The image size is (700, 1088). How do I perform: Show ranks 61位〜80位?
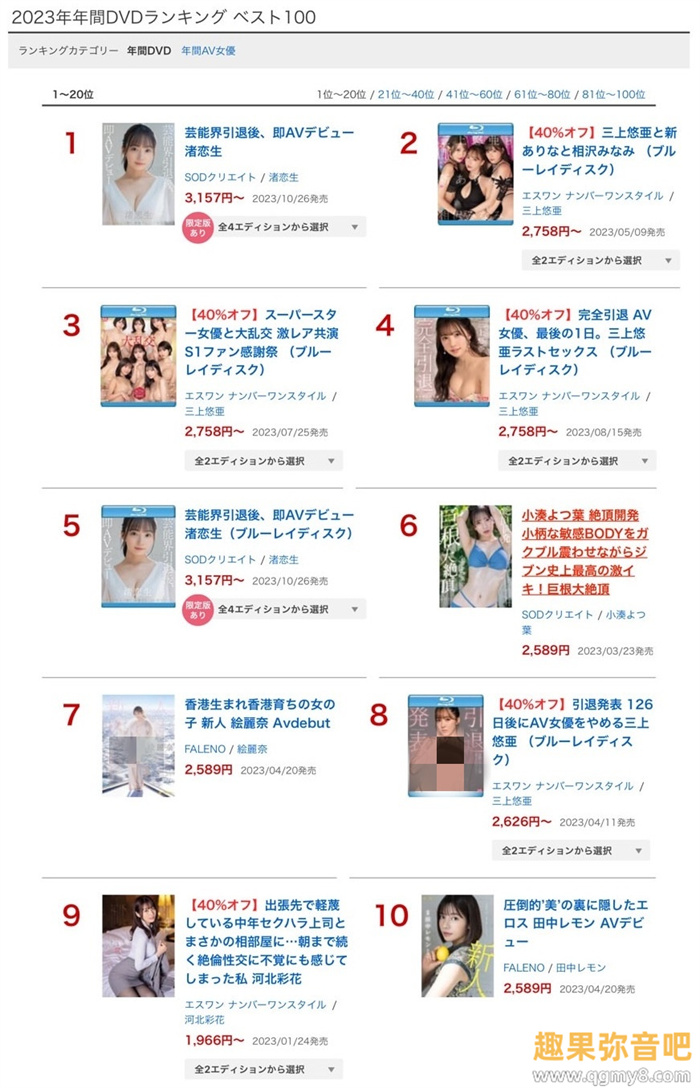tap(542, 94)
